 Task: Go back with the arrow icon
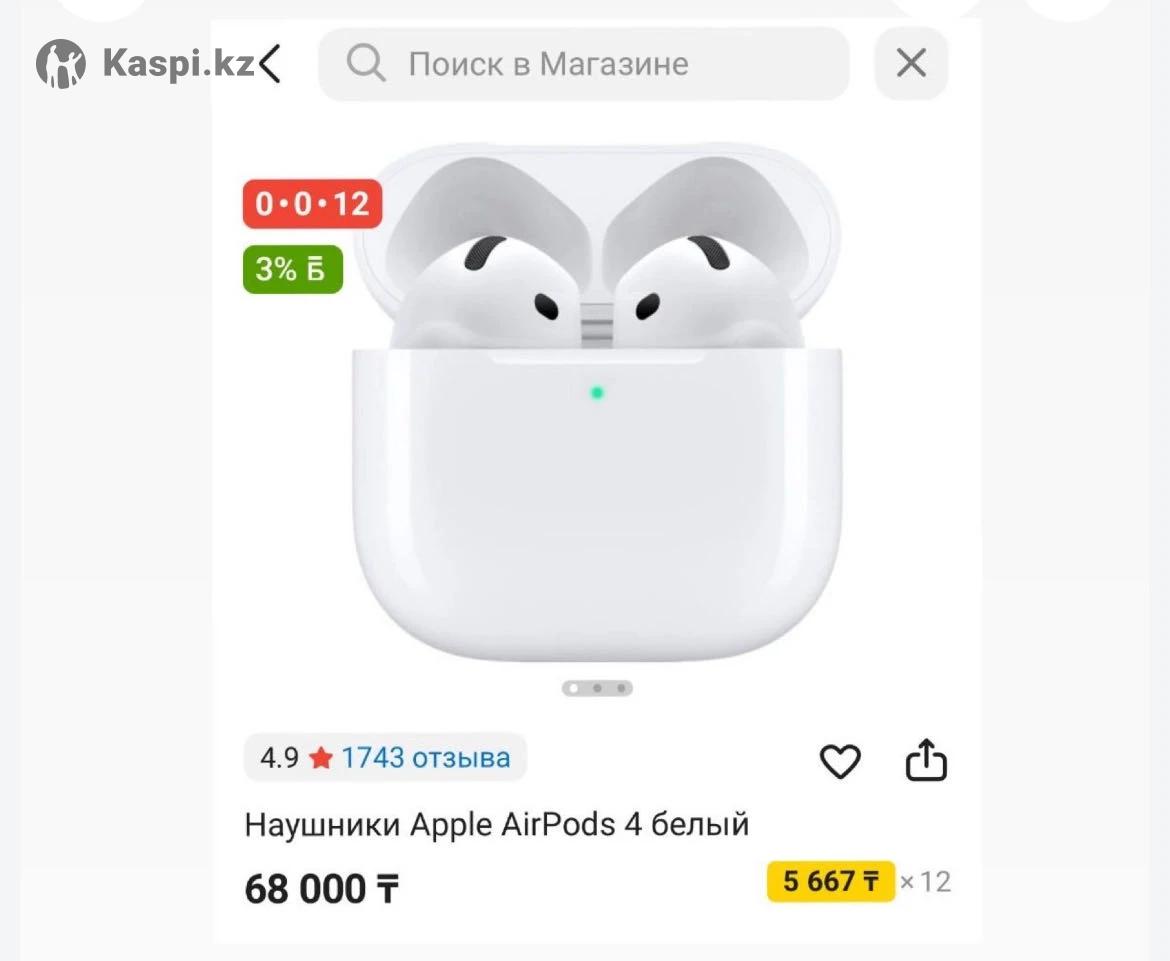270,64
